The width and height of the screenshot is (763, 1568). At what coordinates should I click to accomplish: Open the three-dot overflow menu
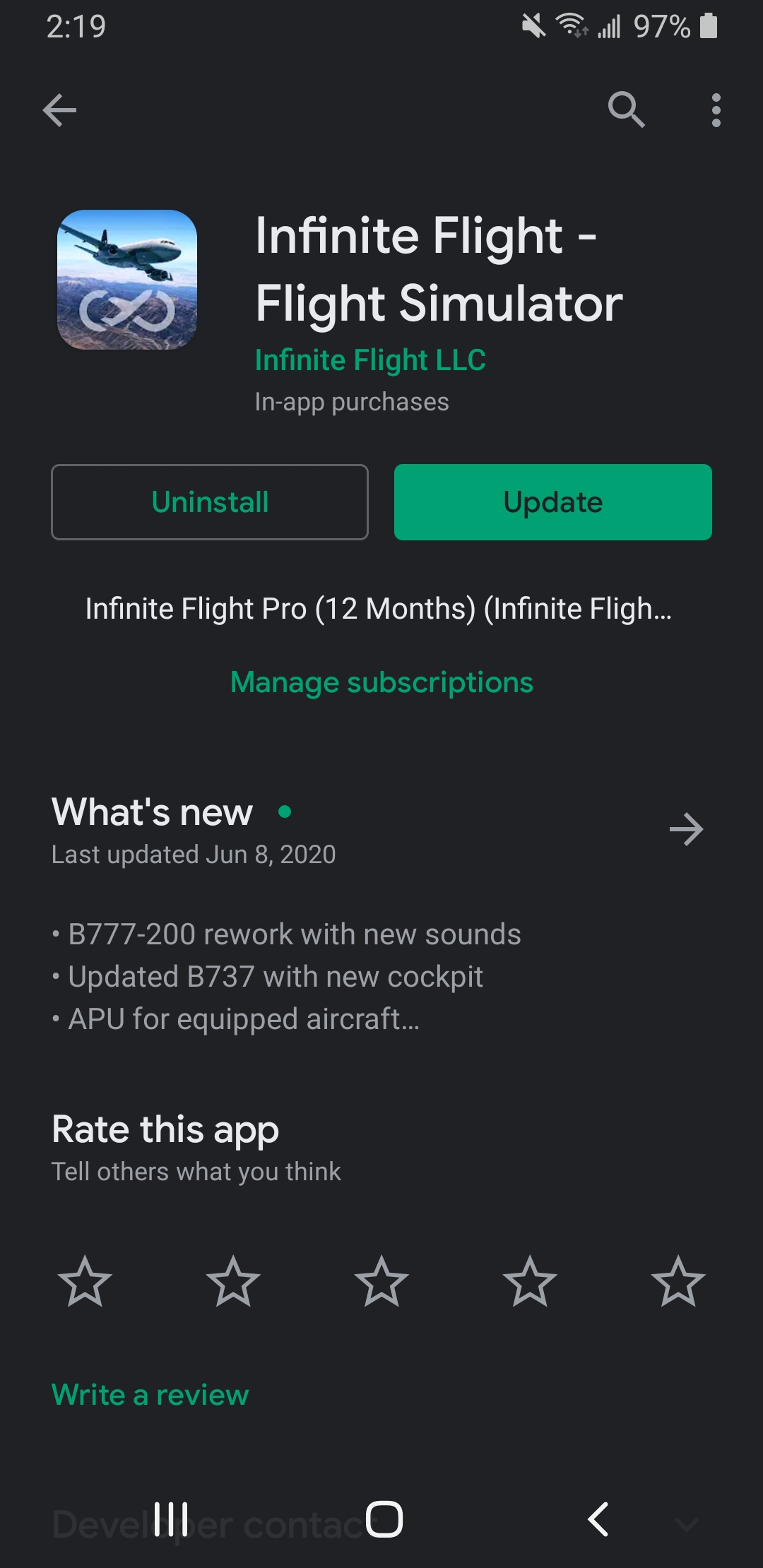tap(716, 110)
